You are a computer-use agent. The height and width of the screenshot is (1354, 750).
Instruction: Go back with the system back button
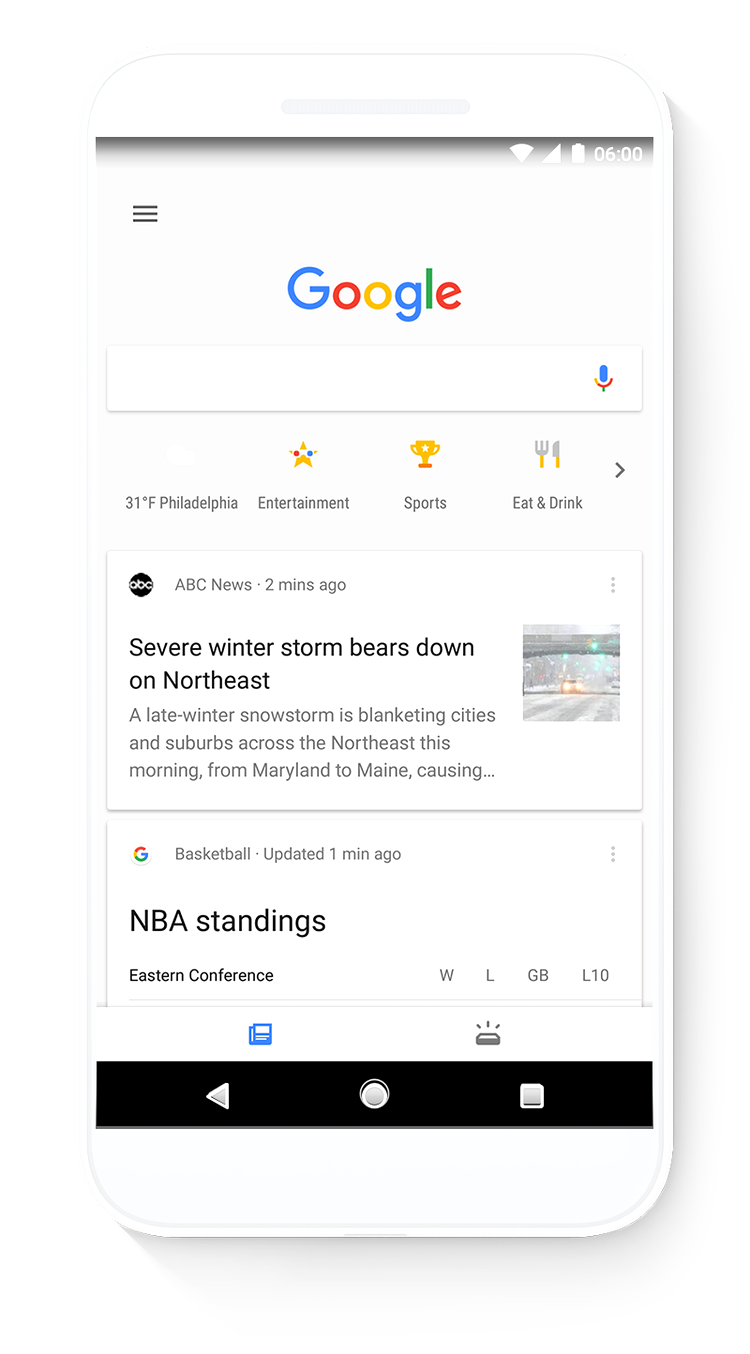pyautogui.click(x=218, y=1096)
